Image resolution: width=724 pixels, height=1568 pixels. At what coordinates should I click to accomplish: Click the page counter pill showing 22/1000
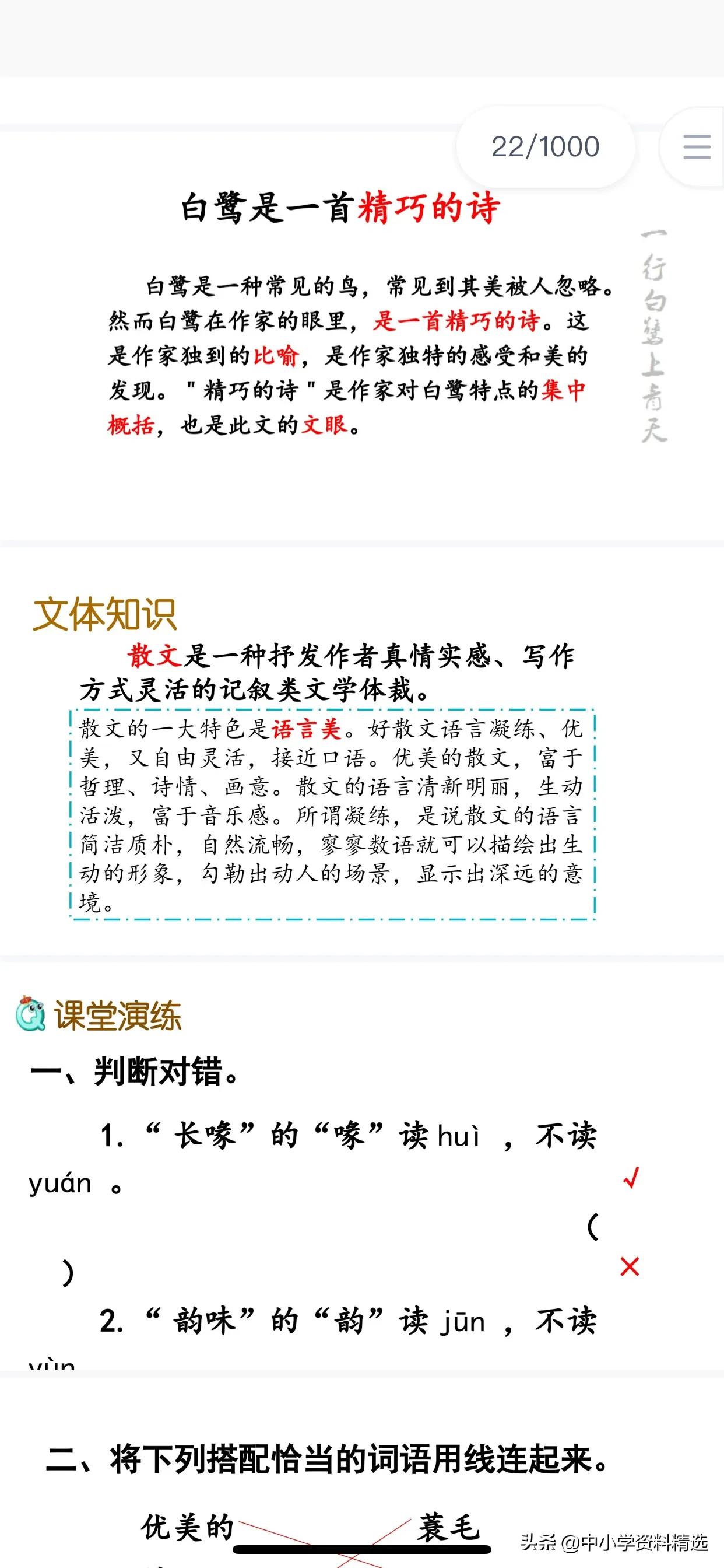pos(543,146)
